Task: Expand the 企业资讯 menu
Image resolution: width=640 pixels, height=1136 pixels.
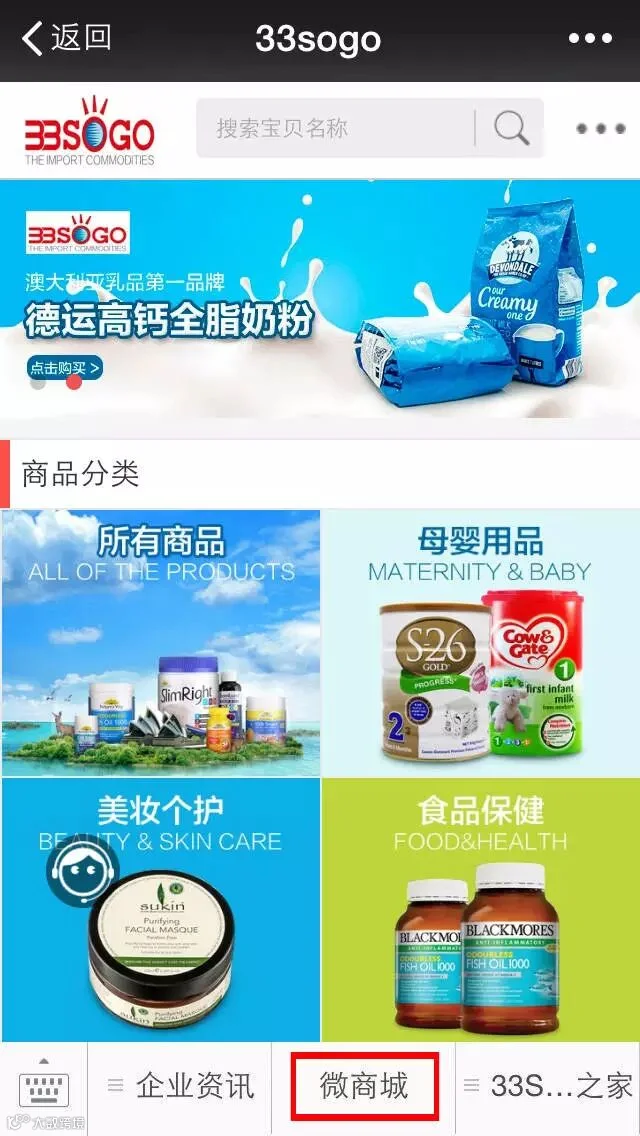Action: 180,1086
